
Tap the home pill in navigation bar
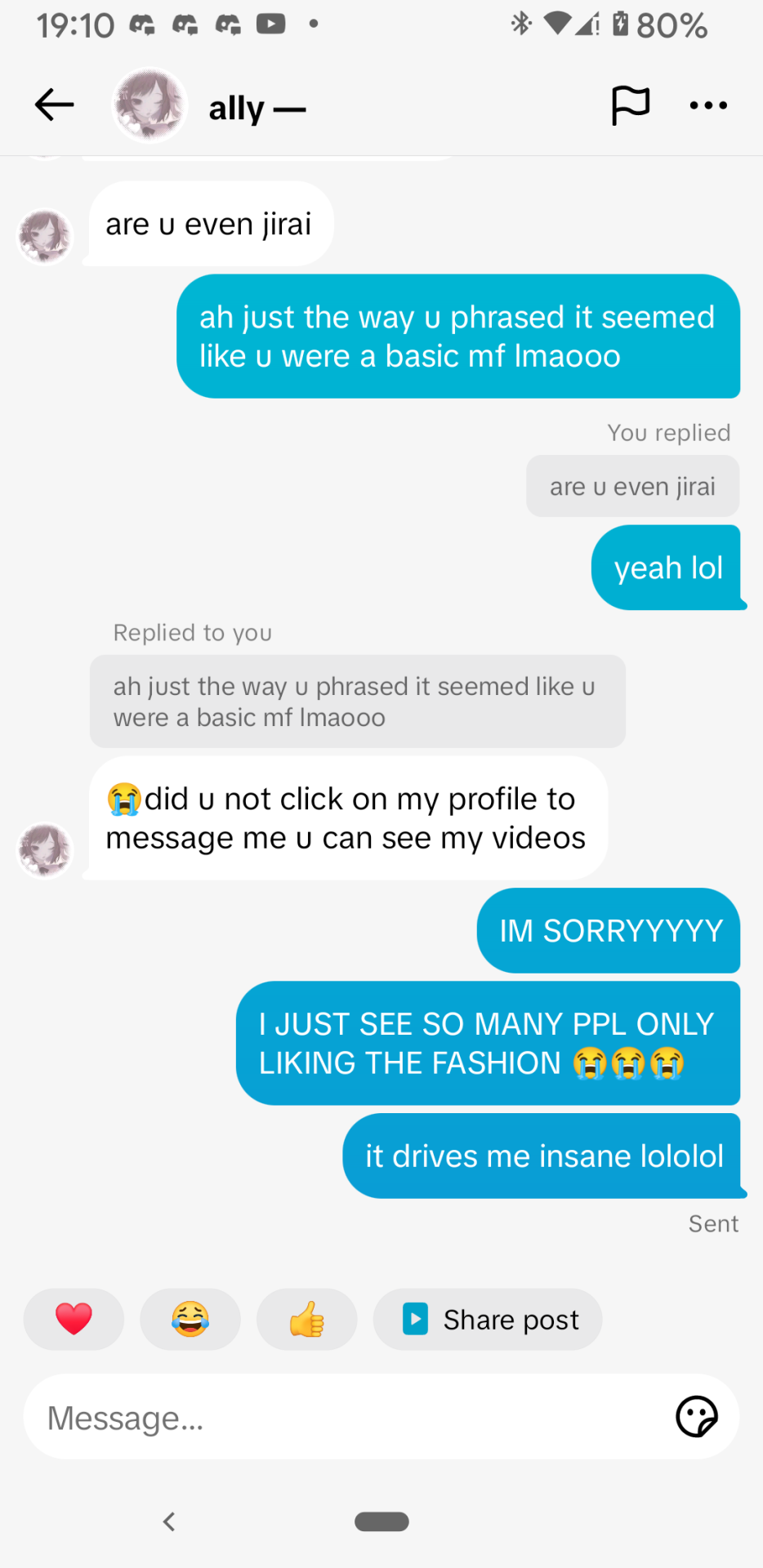tap(381, 1521)
